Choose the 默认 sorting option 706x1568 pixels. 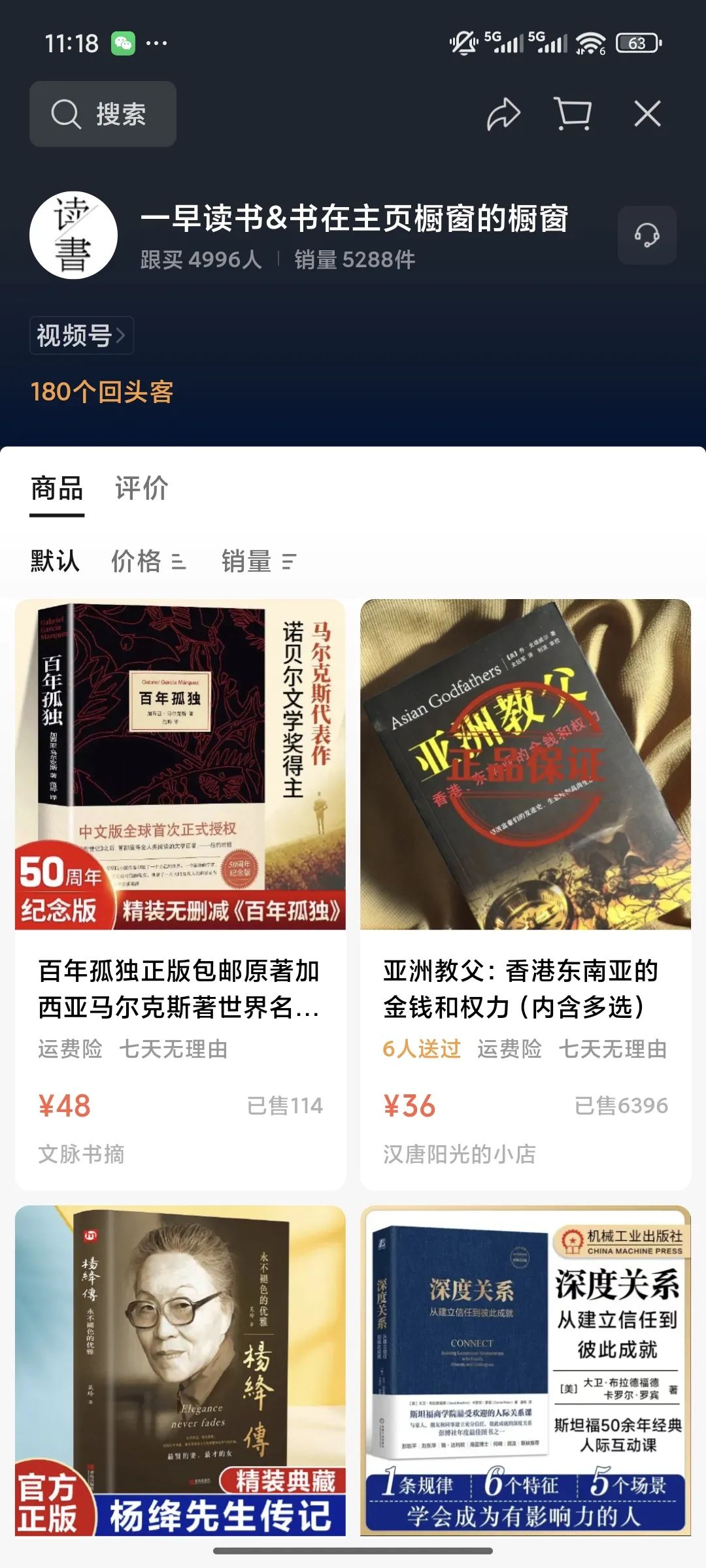pyautogui.click(x=55, y=561)
